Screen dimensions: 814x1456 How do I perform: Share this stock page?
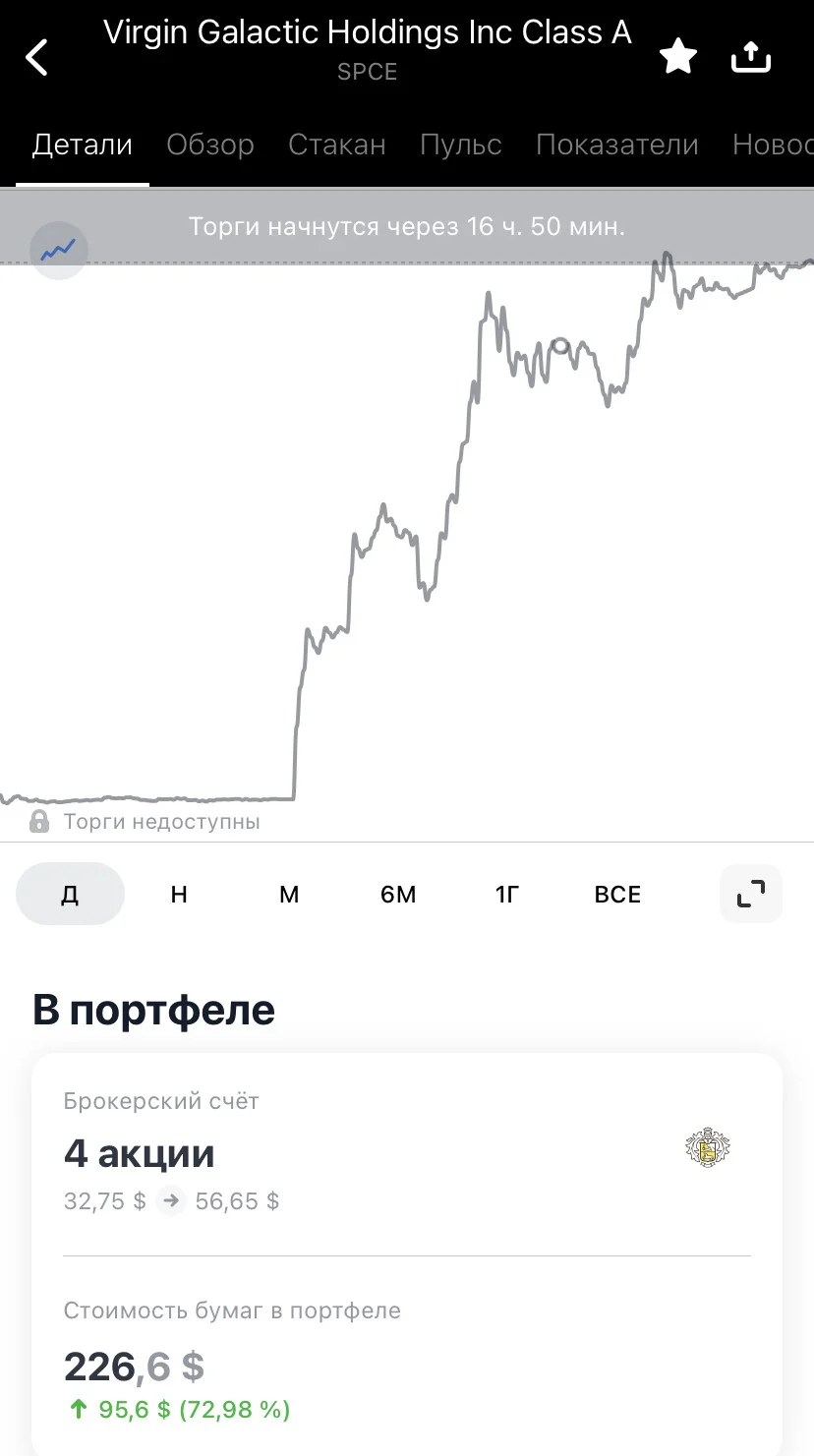coord(751,57)
